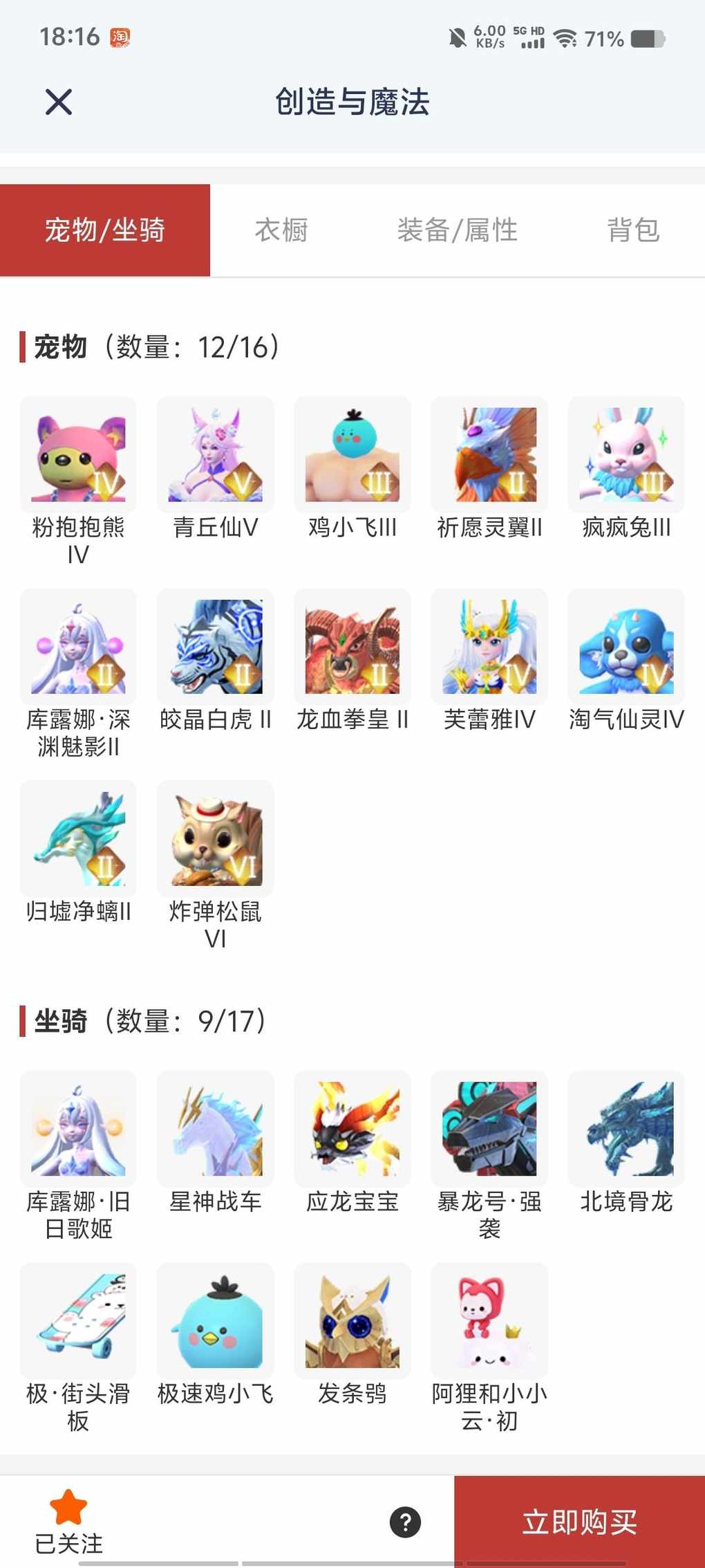The height and width of the screenshot is (1568, 705).
Task: Tap the 极速鸡小飞 mount
Action: click(215, 1321)
